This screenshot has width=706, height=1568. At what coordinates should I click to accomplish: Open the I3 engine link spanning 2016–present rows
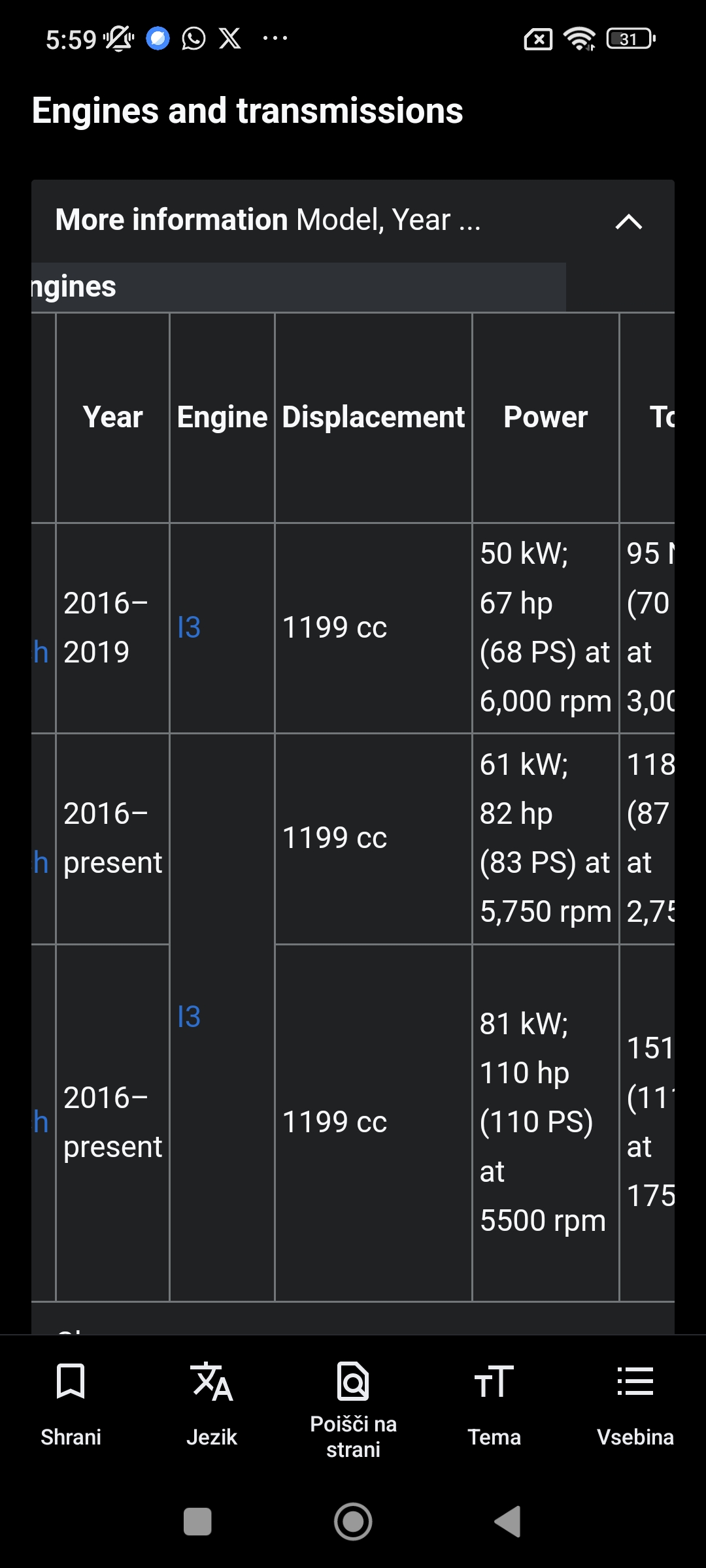tap(189, 1017)
